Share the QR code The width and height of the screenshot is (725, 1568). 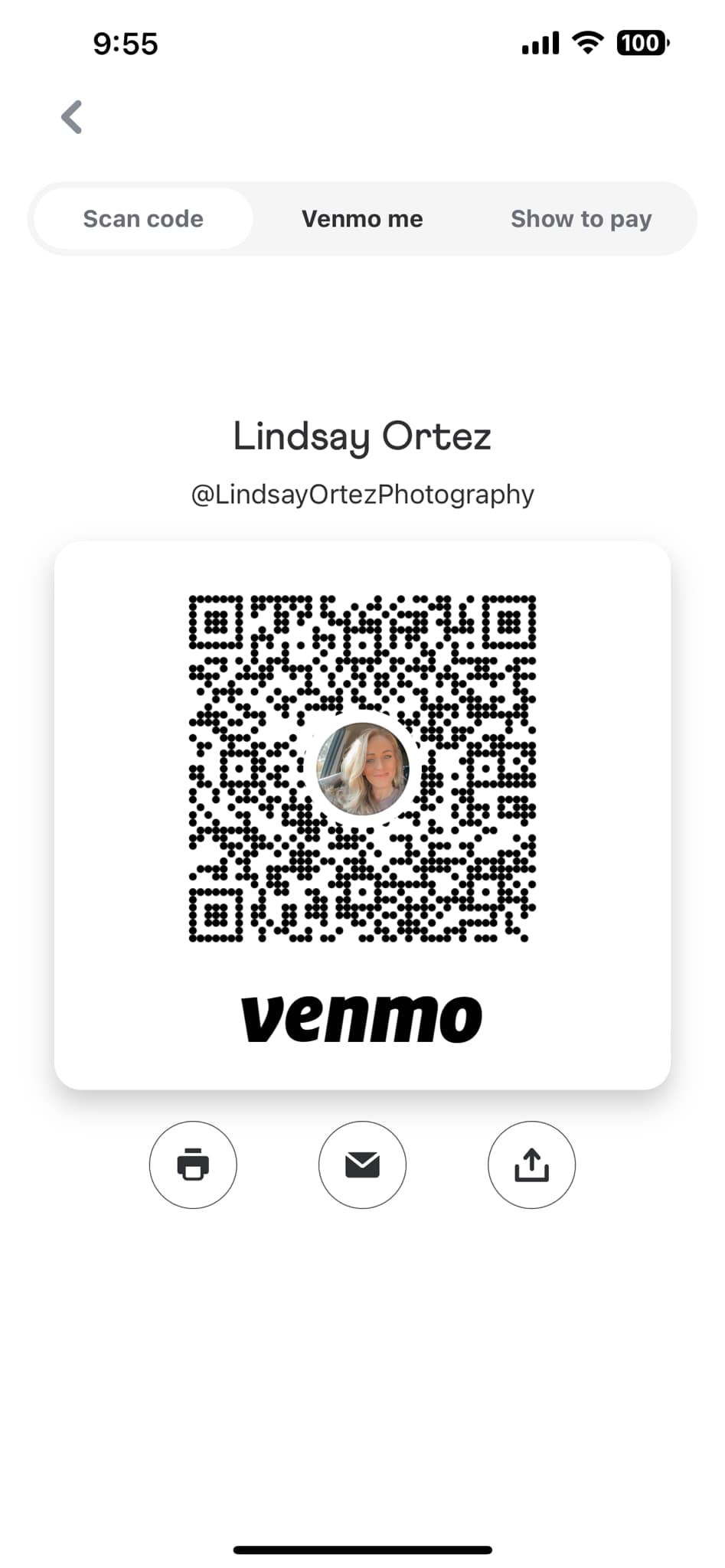(531, 1165)
